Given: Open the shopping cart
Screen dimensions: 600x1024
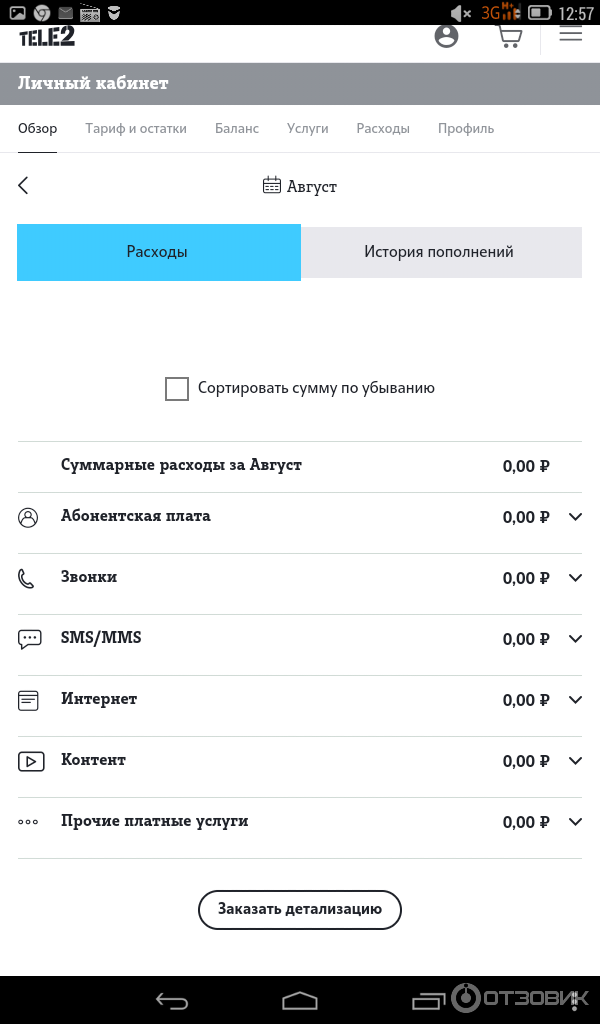Looking at the screenshot, I should coord(509,37).
